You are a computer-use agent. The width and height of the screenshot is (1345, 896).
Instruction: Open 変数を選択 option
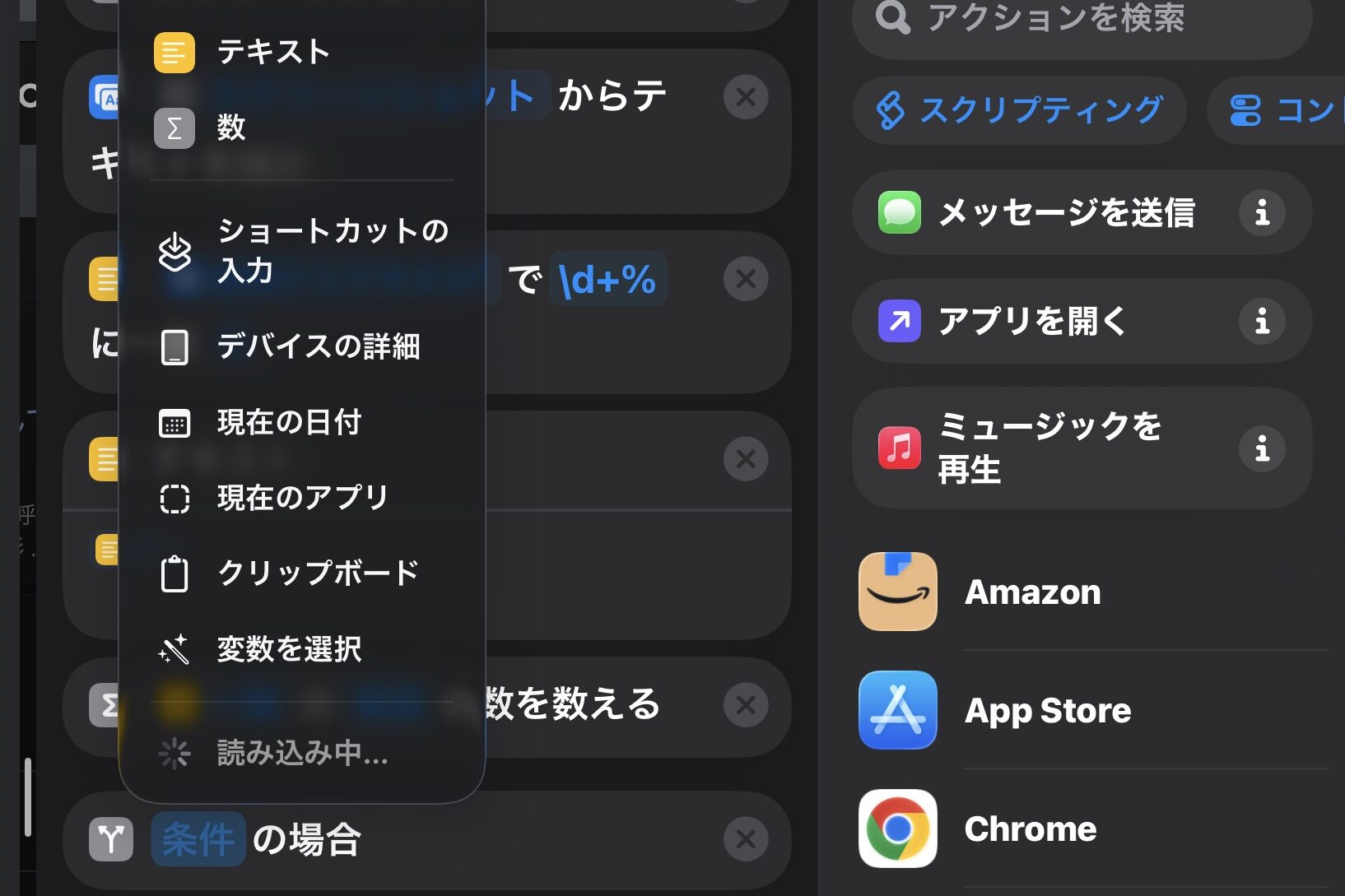[289, 649]
